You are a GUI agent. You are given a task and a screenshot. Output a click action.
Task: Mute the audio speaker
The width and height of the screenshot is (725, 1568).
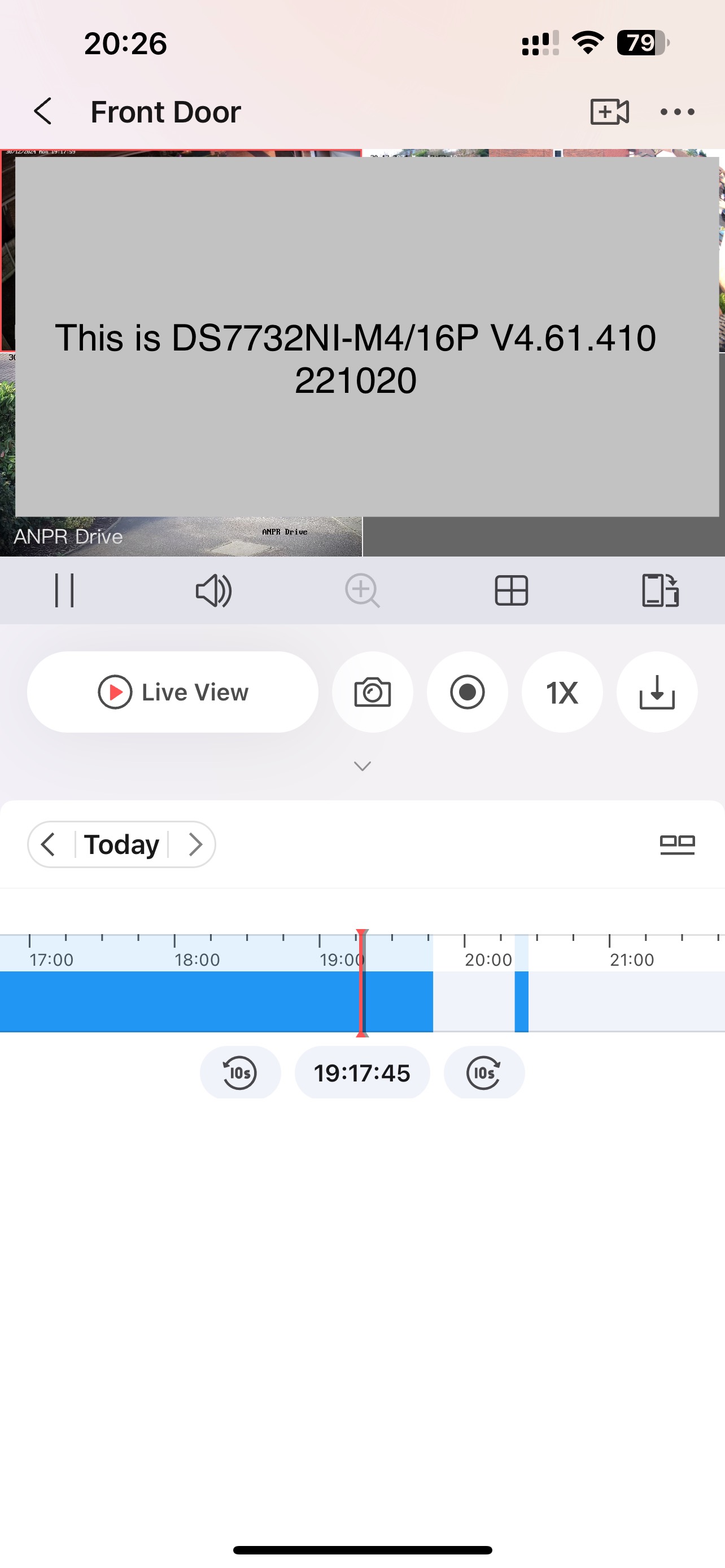pyautogui.click(x=213, y=590)
